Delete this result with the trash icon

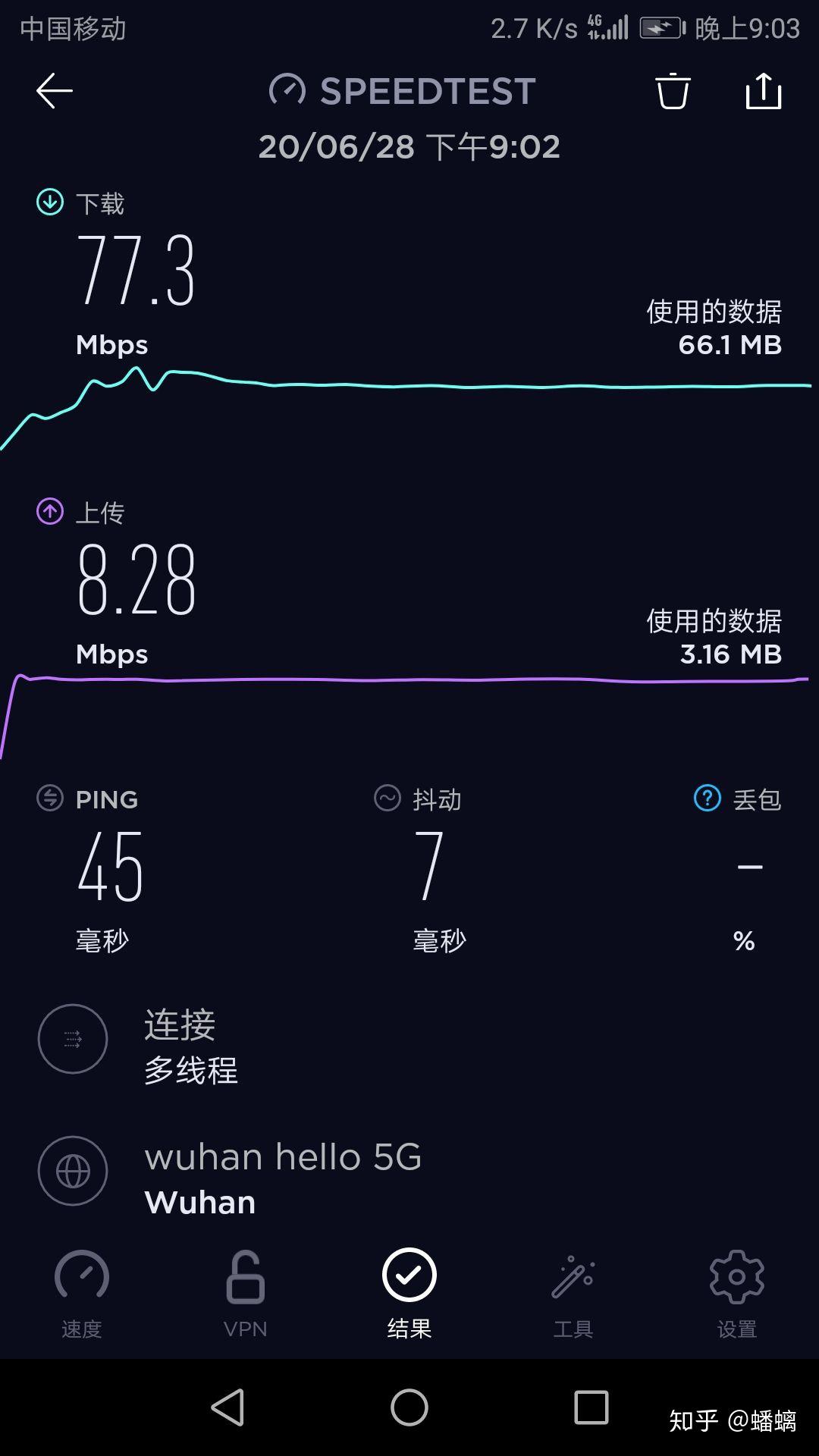point(673,91)
